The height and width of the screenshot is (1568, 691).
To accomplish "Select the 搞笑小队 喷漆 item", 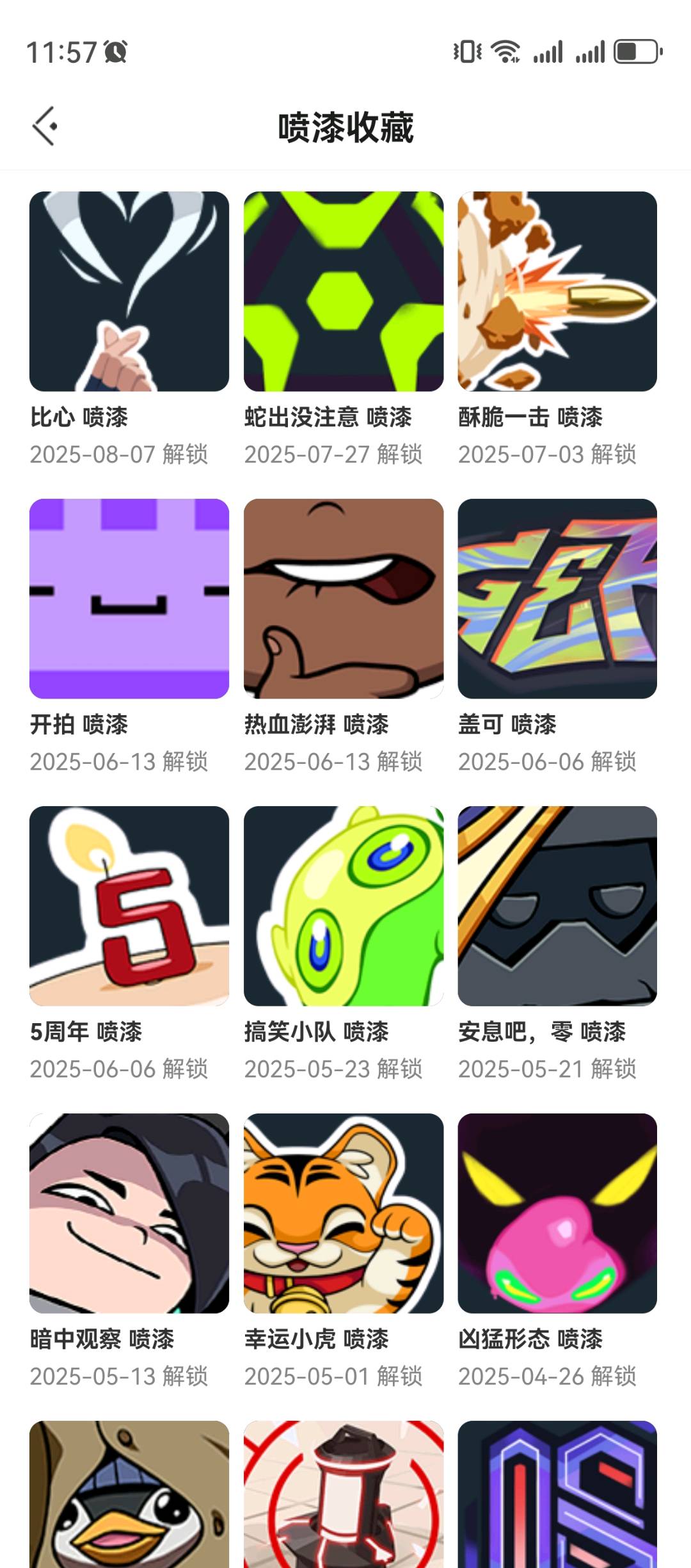I will pos(344,906).
